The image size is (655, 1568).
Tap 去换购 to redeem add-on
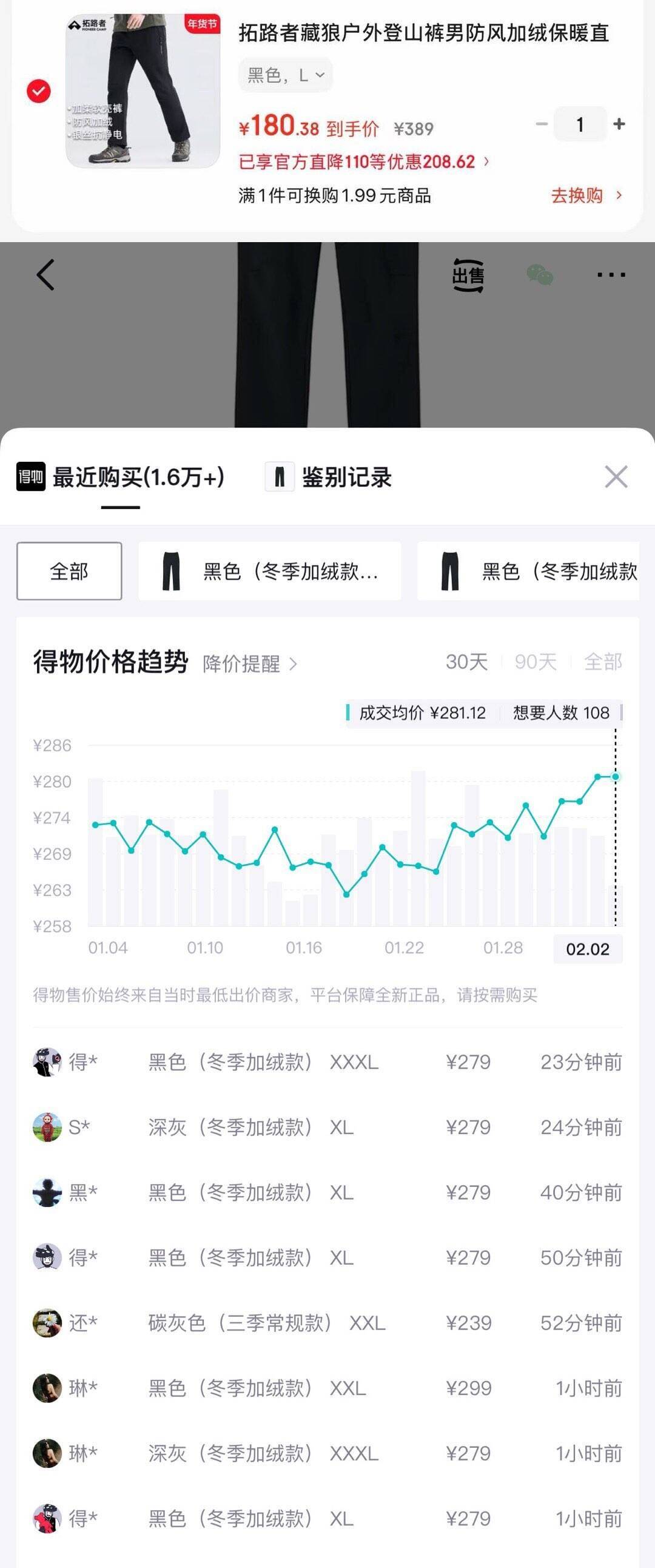pyautogui.click(x=586, y=195)
